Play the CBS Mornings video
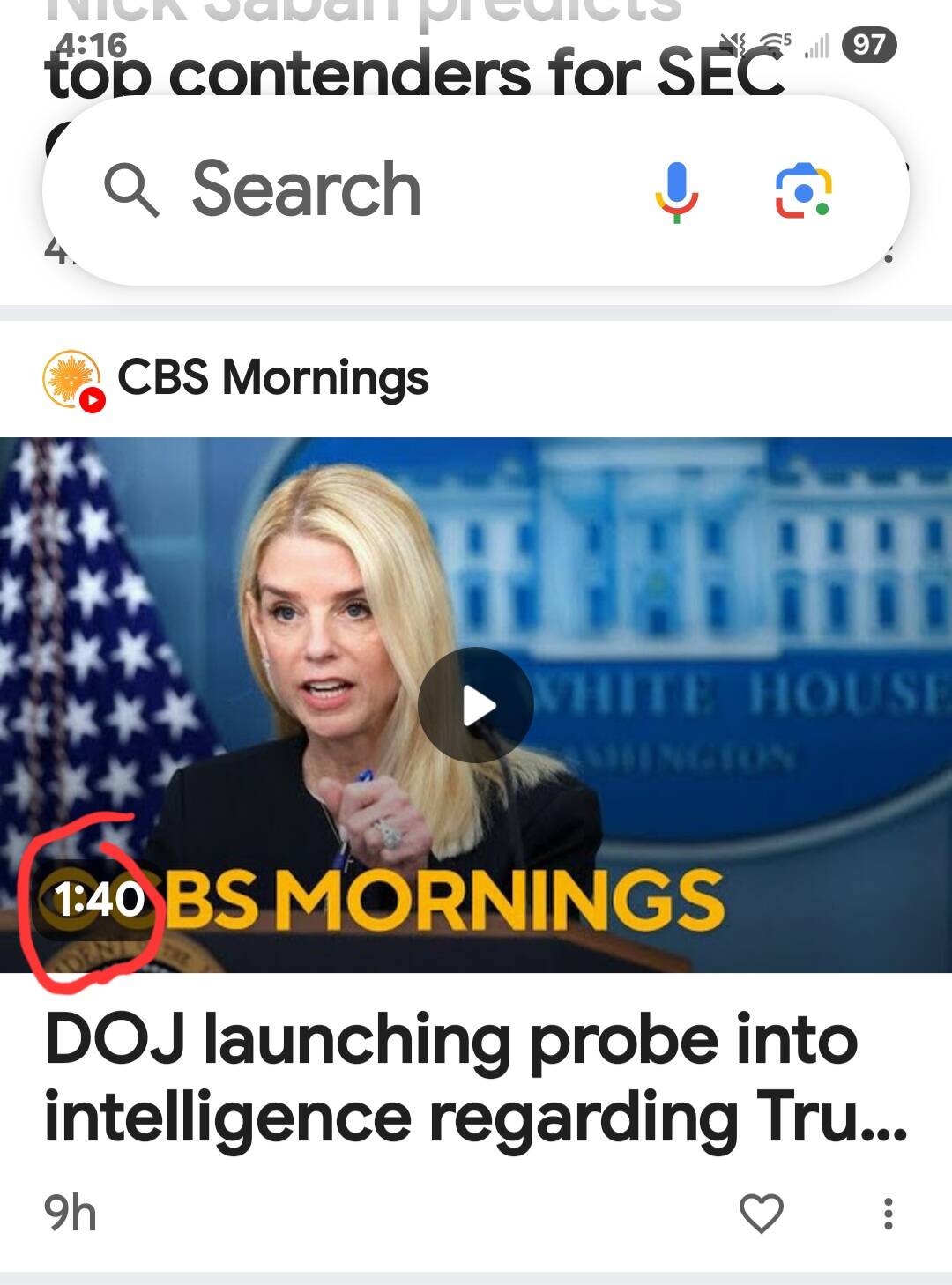This screenshot has width=952, height=1285. click(476, 705)
